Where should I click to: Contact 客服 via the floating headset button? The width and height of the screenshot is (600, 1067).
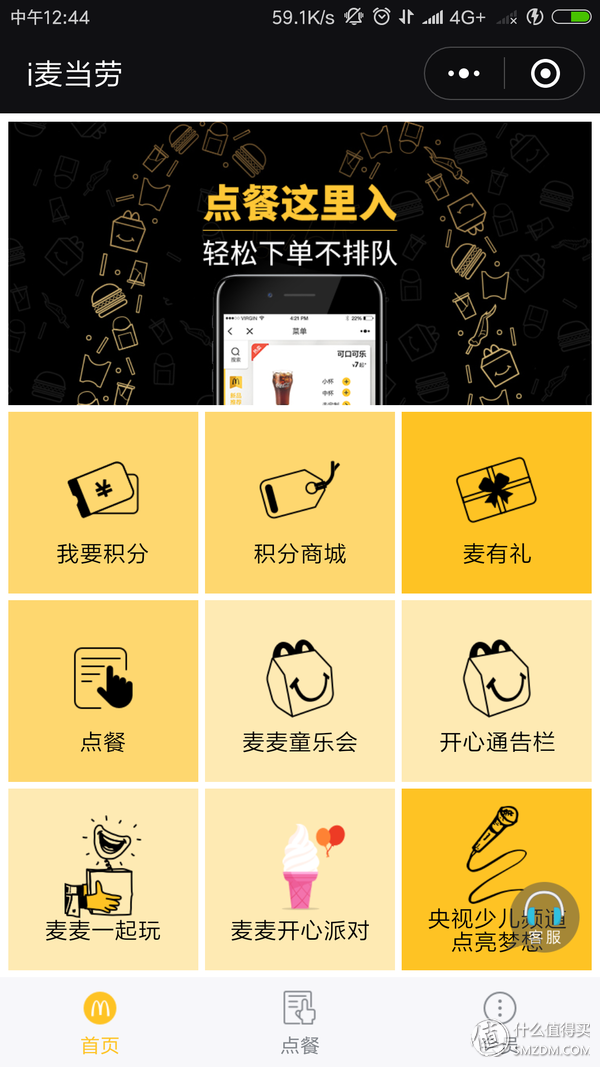click(545, 917)
